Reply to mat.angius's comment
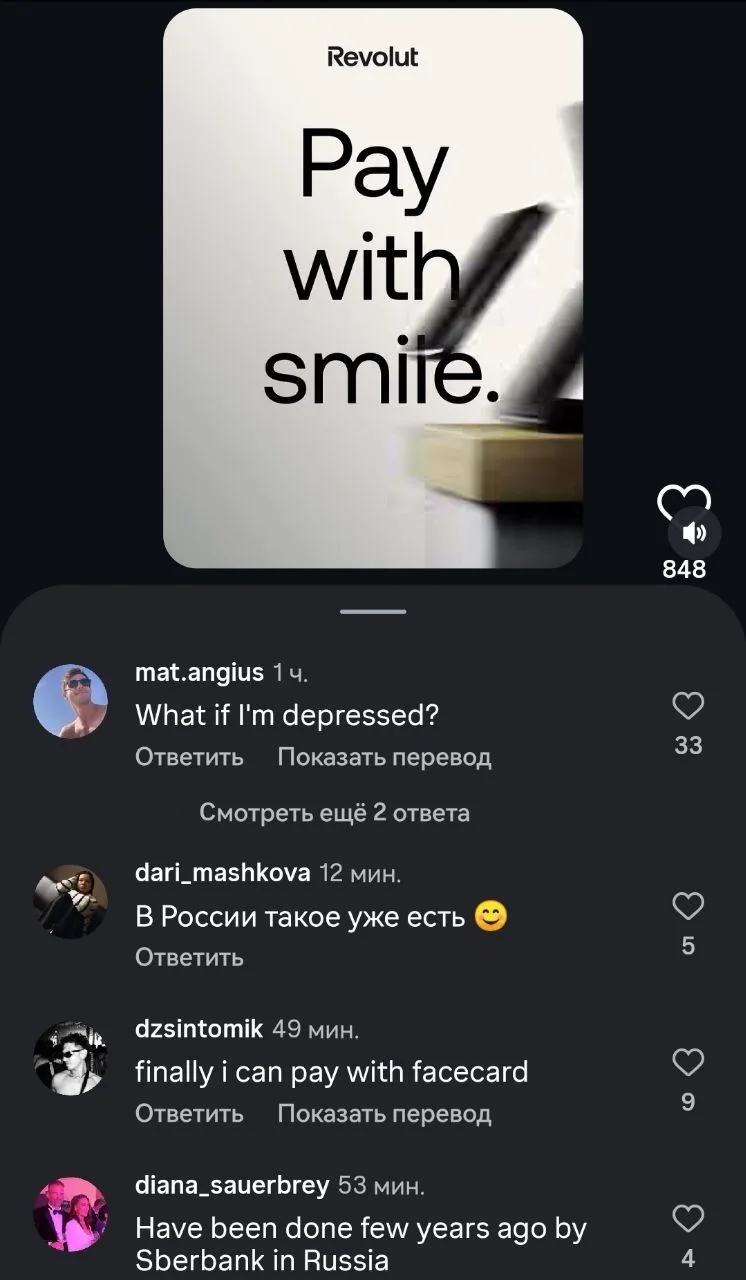 (189, 757)
